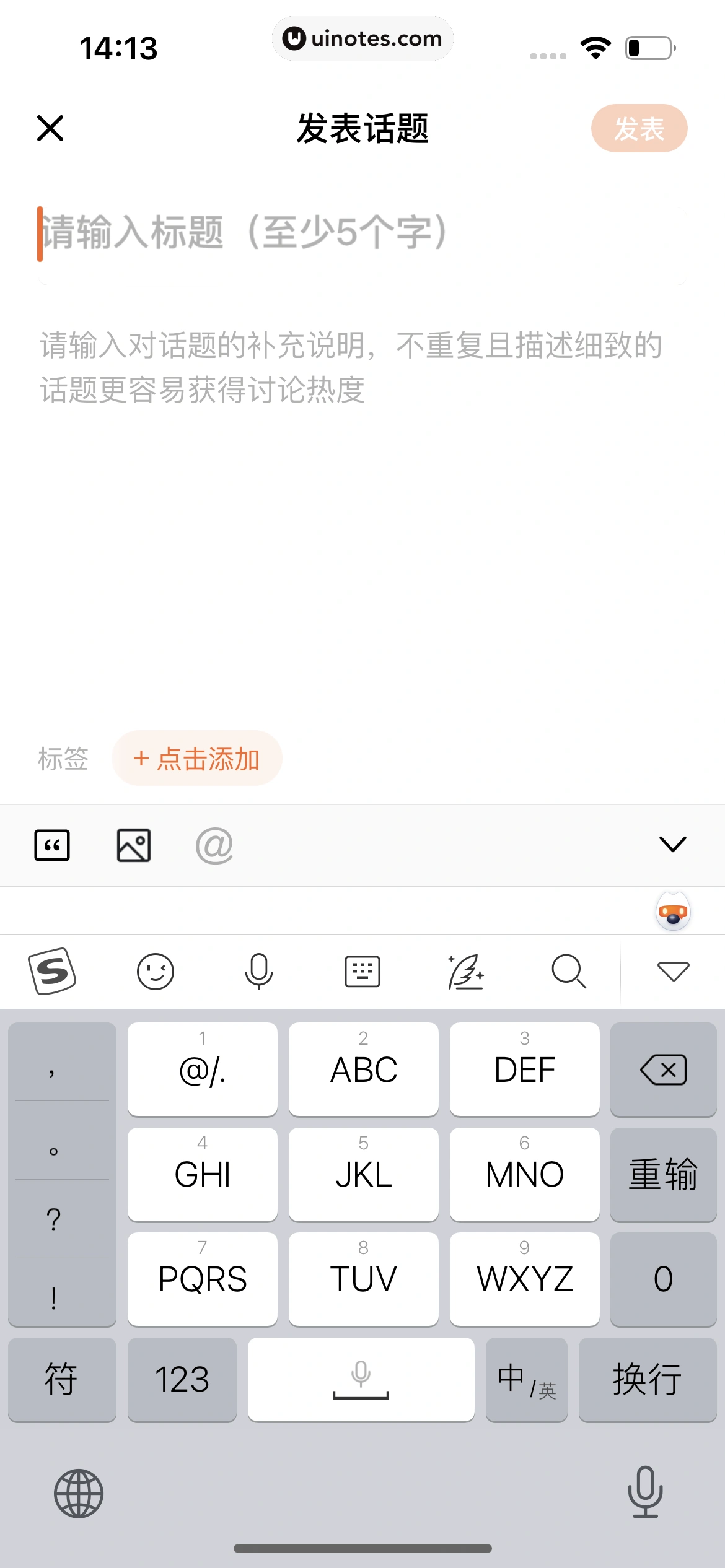
Task: Start voice input from keyboard toolbar
Action: (258, 971)
